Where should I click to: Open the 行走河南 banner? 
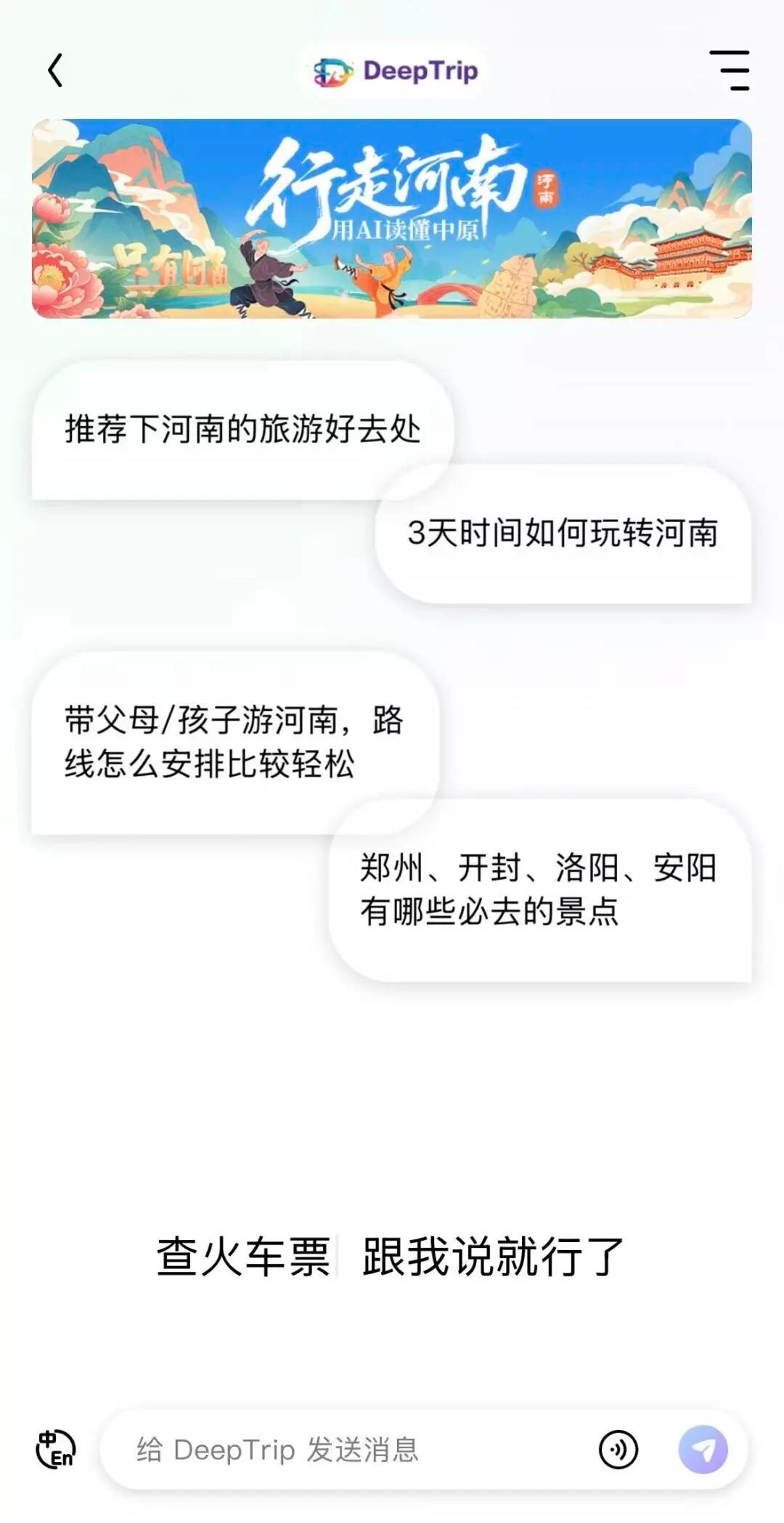[x=392, y=219]
